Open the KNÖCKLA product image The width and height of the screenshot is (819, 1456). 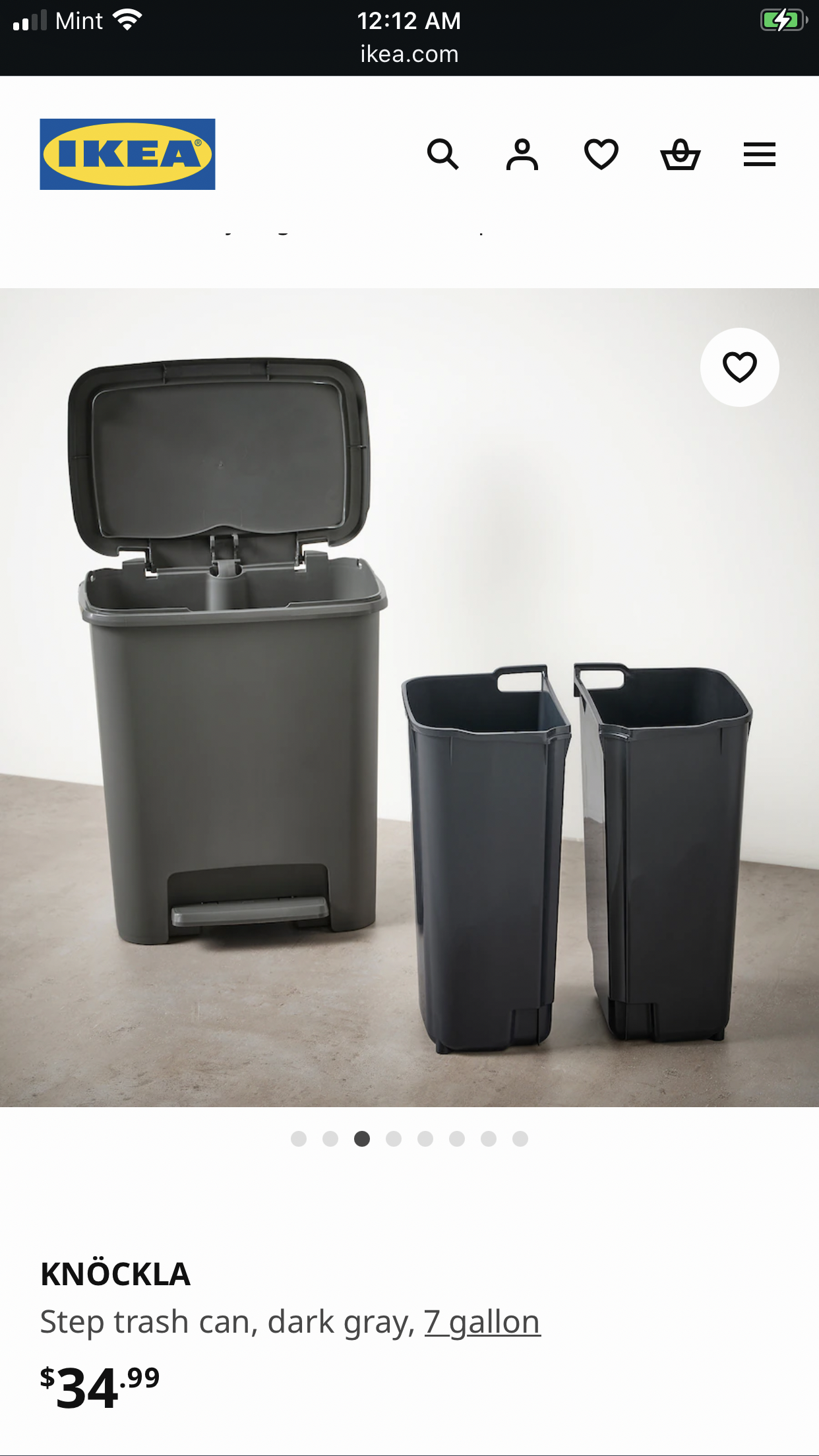tap(409, 697)
